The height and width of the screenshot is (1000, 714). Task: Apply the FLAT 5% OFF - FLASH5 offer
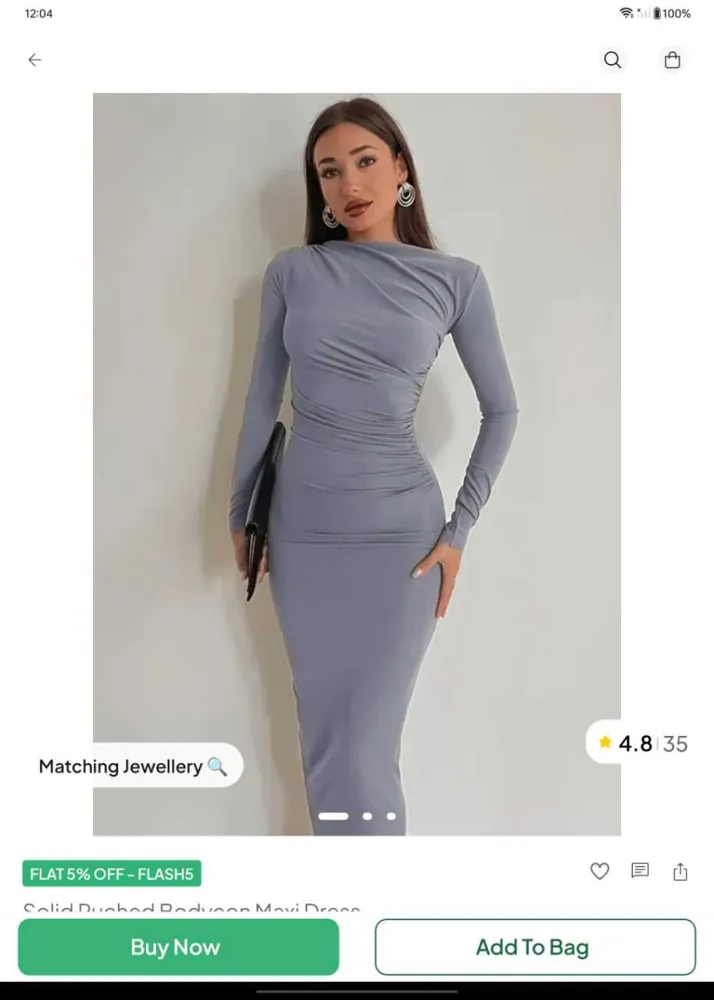tap(112, 874)
